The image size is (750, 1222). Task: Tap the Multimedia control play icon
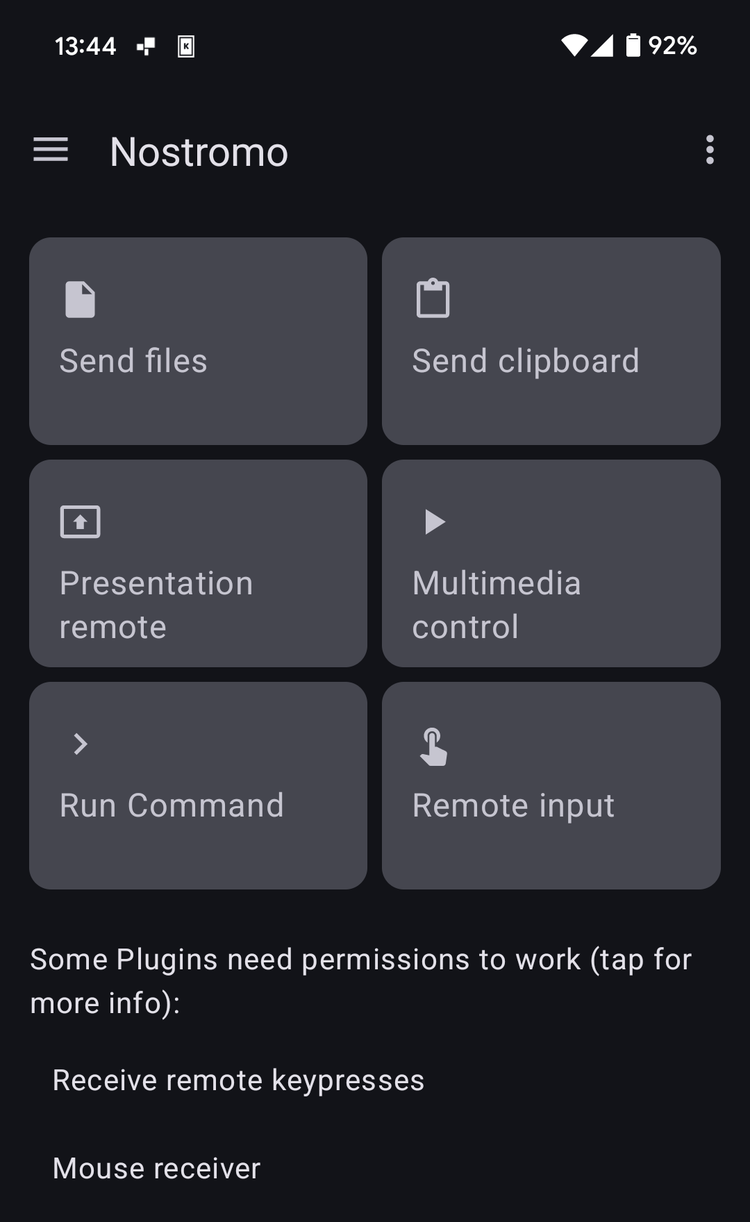[x=432, y=521]
